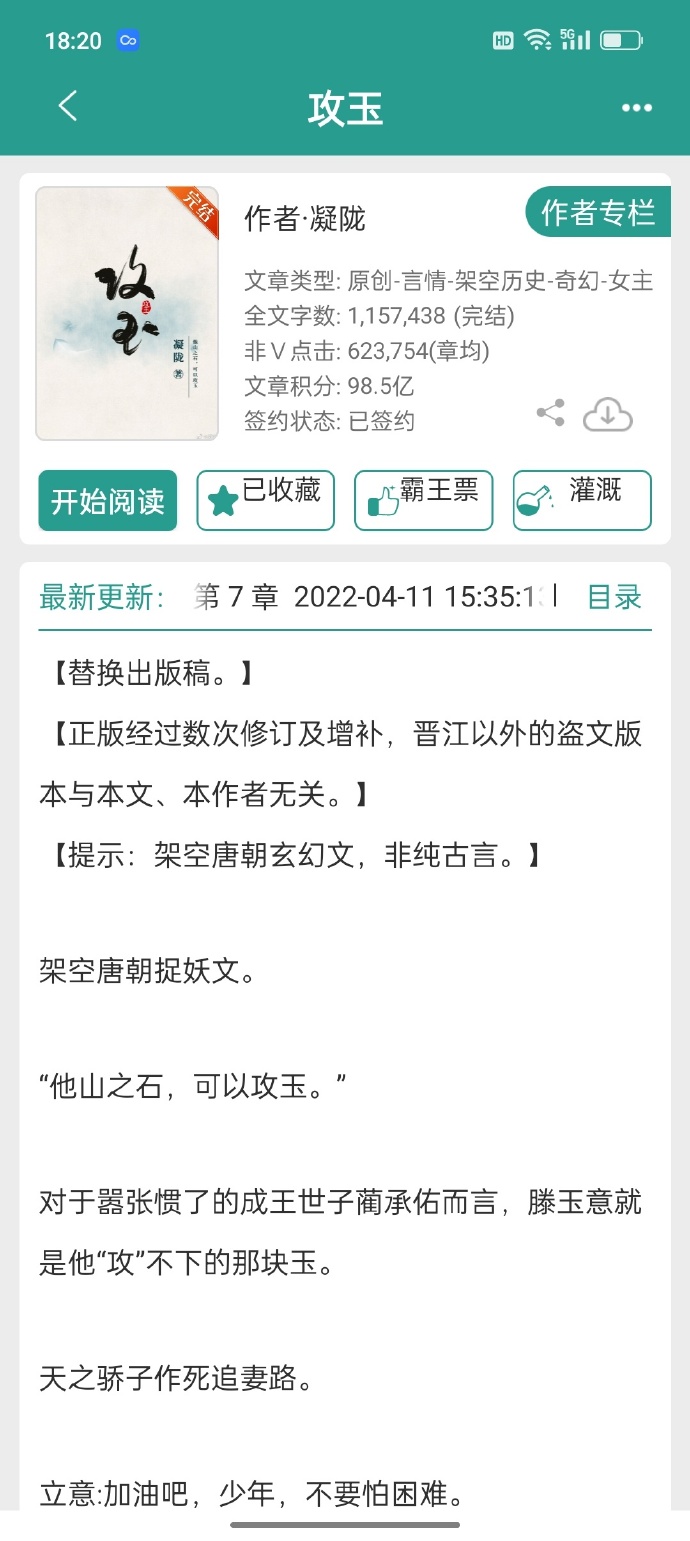
Task: Tap the 灌溉 irrigate button
Action: coord(582,500)
